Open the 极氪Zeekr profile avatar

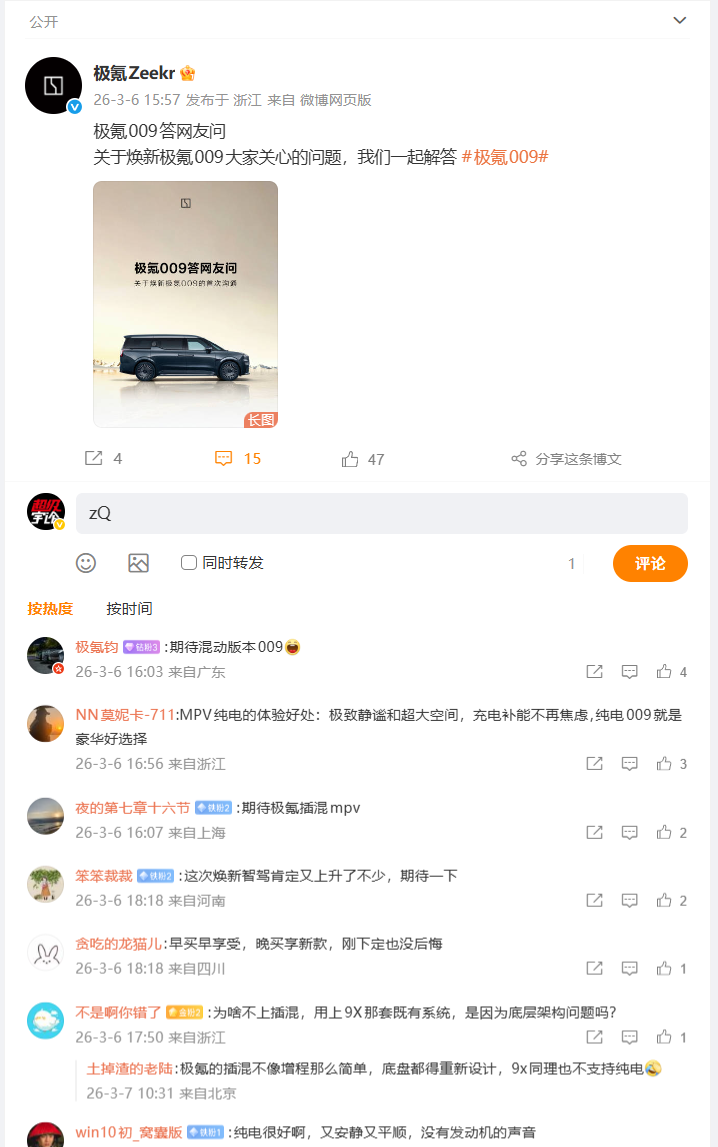[x=53, y=86]
